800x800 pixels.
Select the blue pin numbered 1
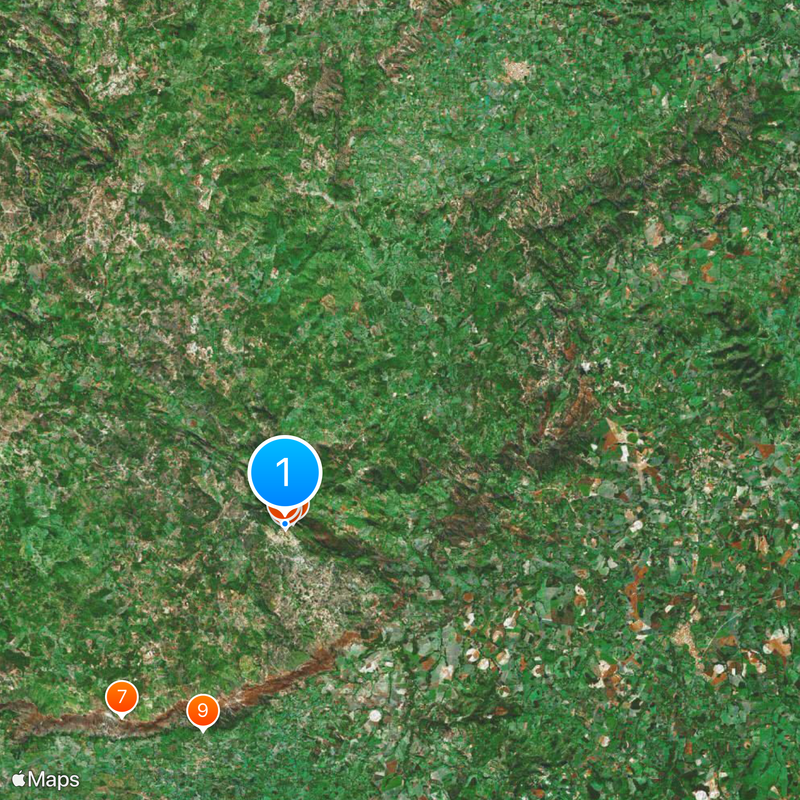[285, 472]
